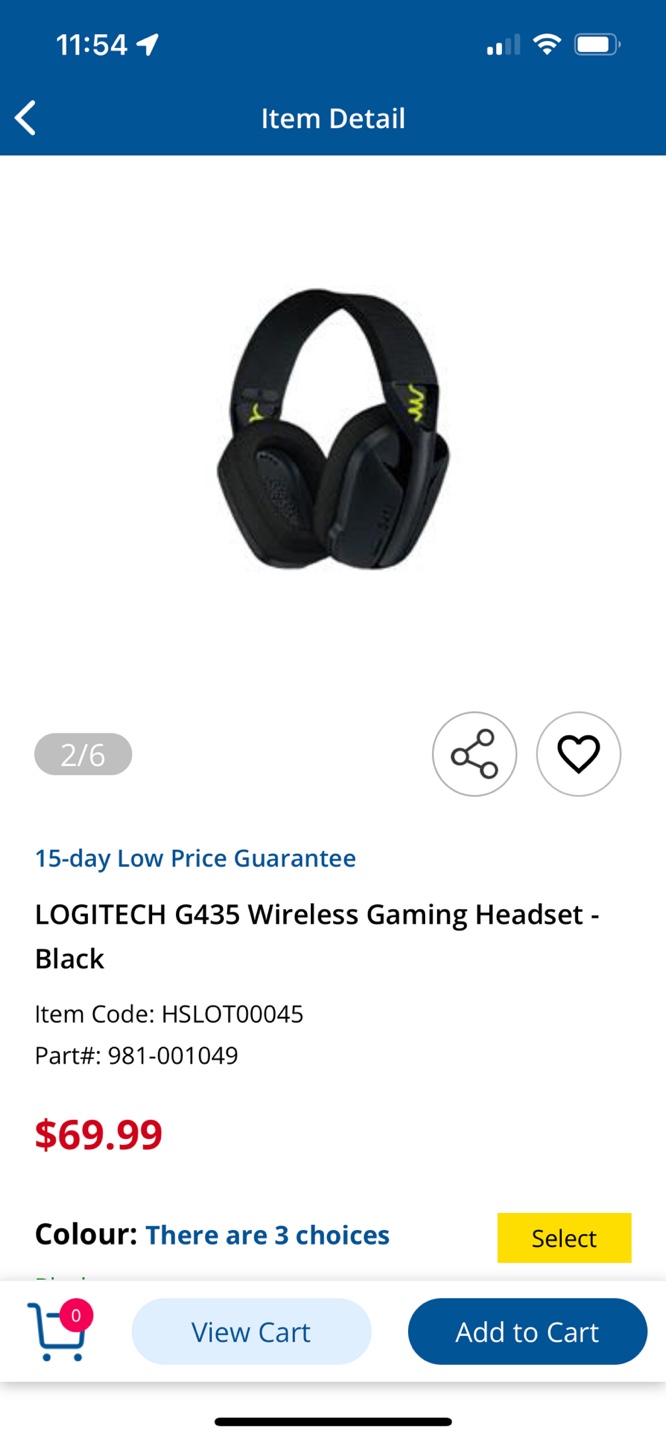Open the 15-day Low Price Guarantee link
The height and width of the screenshot is (1440, 666).
pos(195,858)
